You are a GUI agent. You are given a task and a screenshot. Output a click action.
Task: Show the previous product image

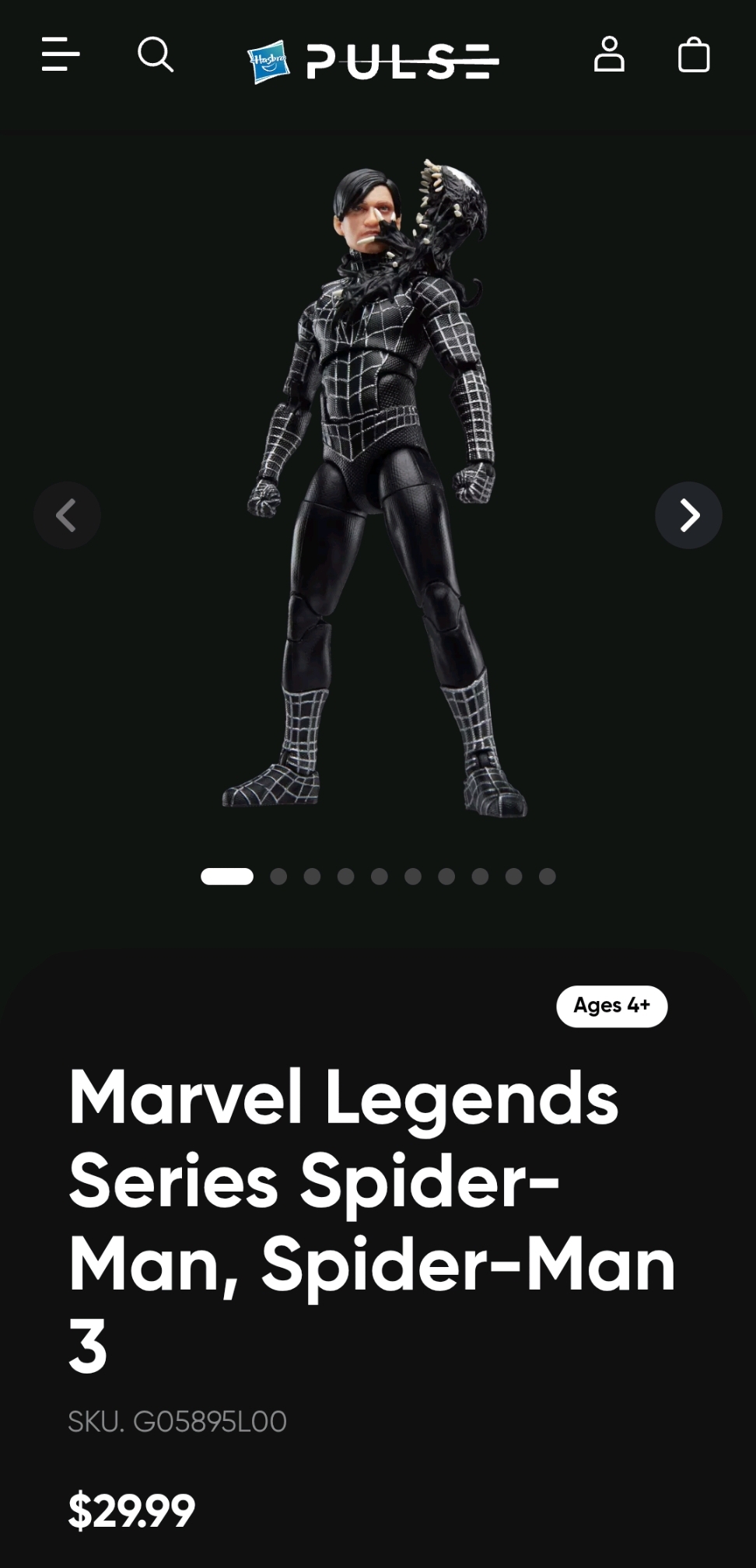[x=67, y=515]
